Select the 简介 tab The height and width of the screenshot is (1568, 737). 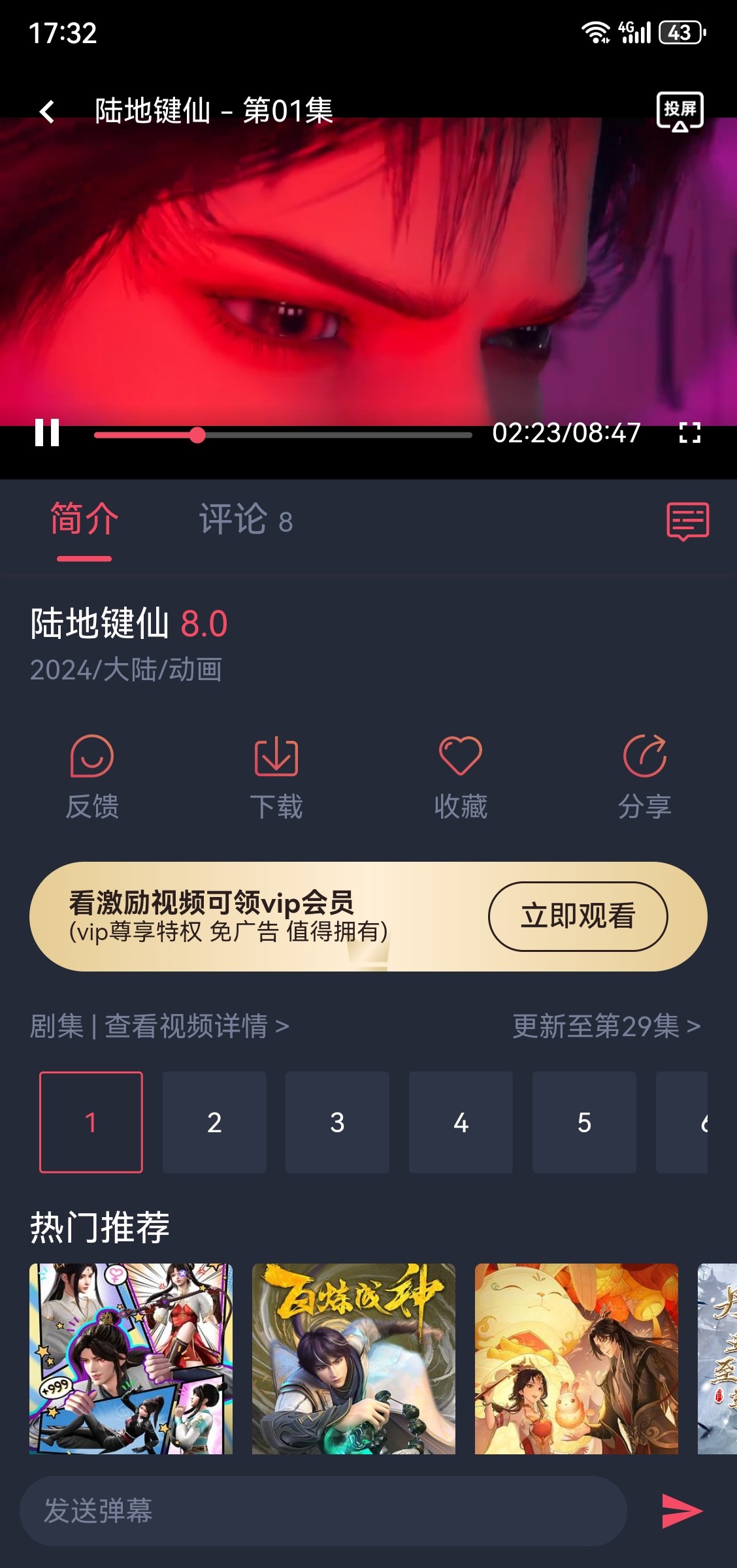tap(84, 520)
